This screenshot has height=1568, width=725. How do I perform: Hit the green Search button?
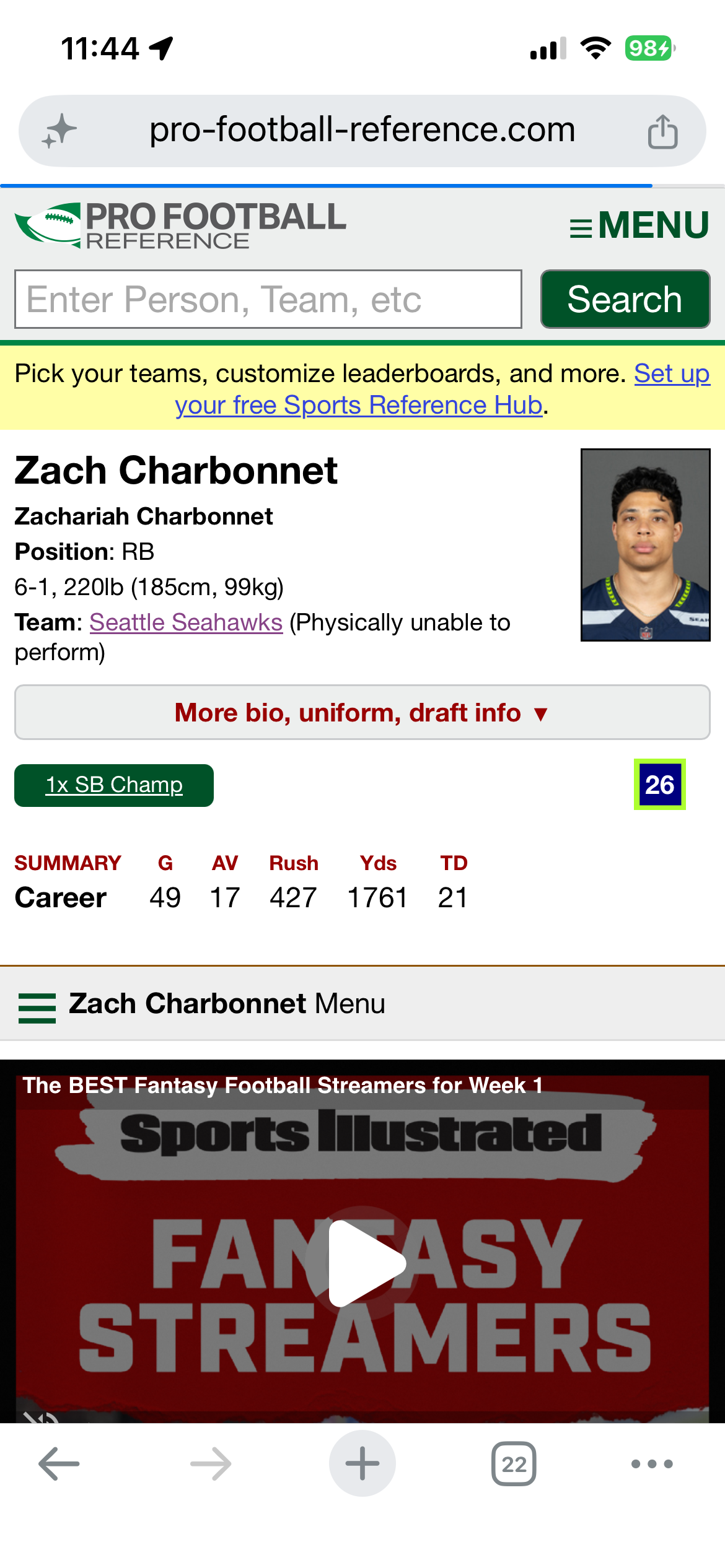(625, 299)
